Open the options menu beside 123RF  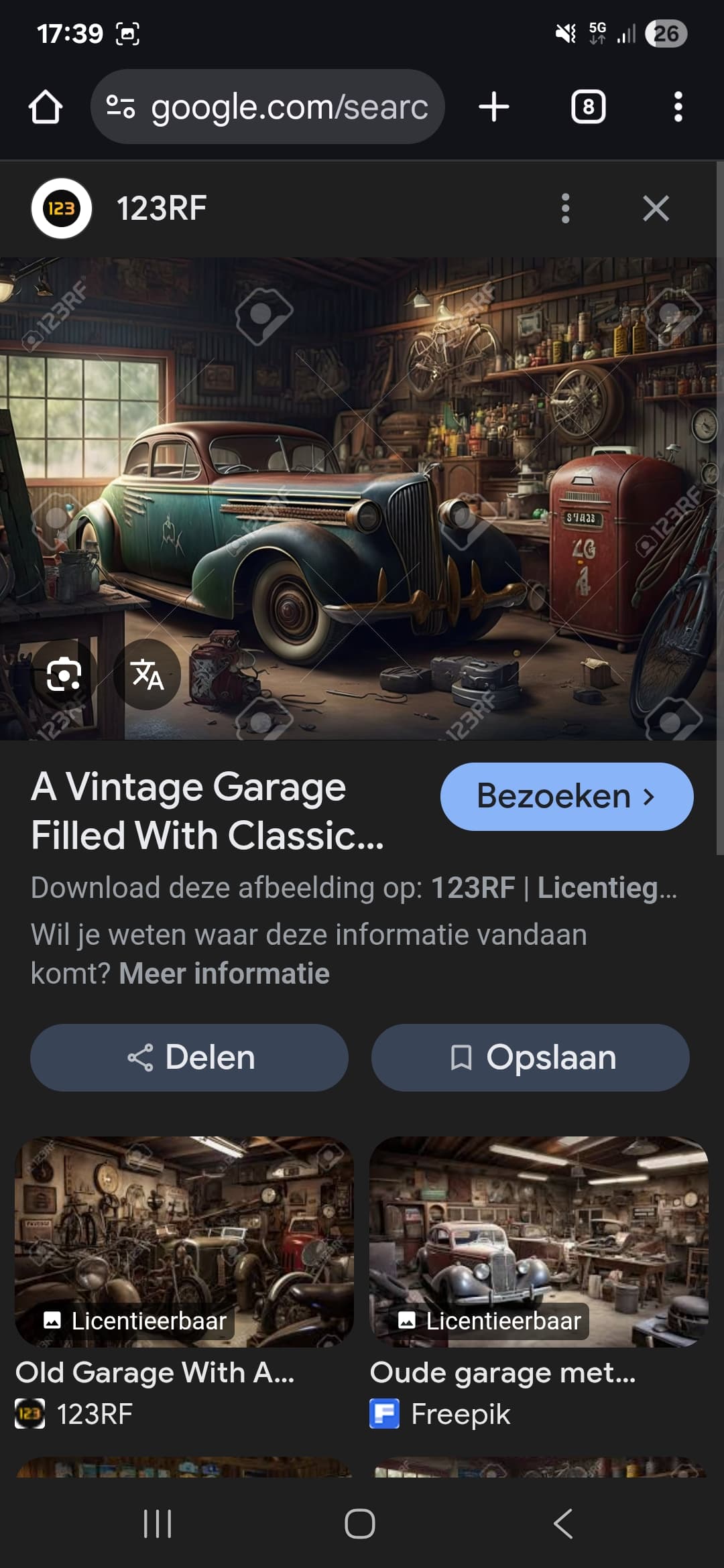click(x=565, y=208)
